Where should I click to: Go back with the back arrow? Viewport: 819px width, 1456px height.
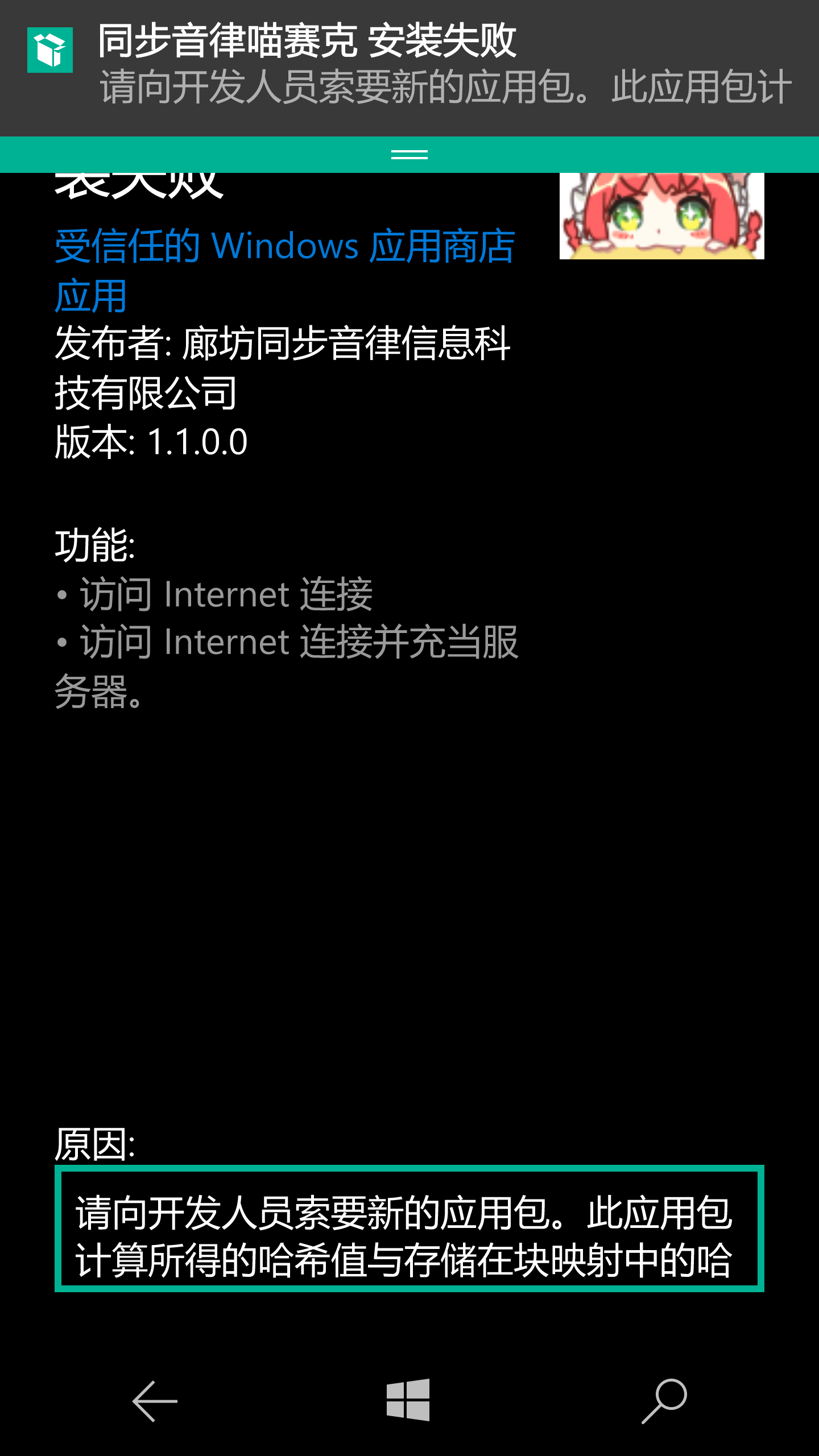click(155, 1401)
